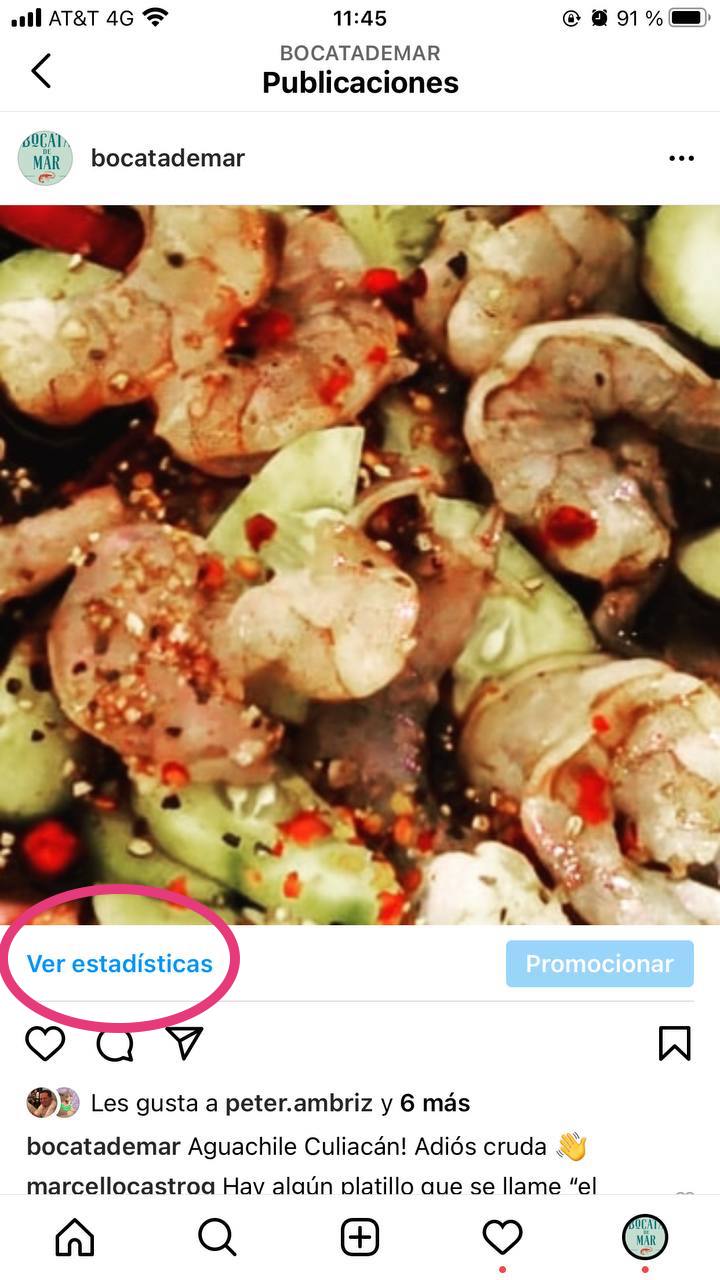Viewport: 720px width, 1280px height.
Task: Open post options with the three-dot menu
Action: (x=682, y=157)
